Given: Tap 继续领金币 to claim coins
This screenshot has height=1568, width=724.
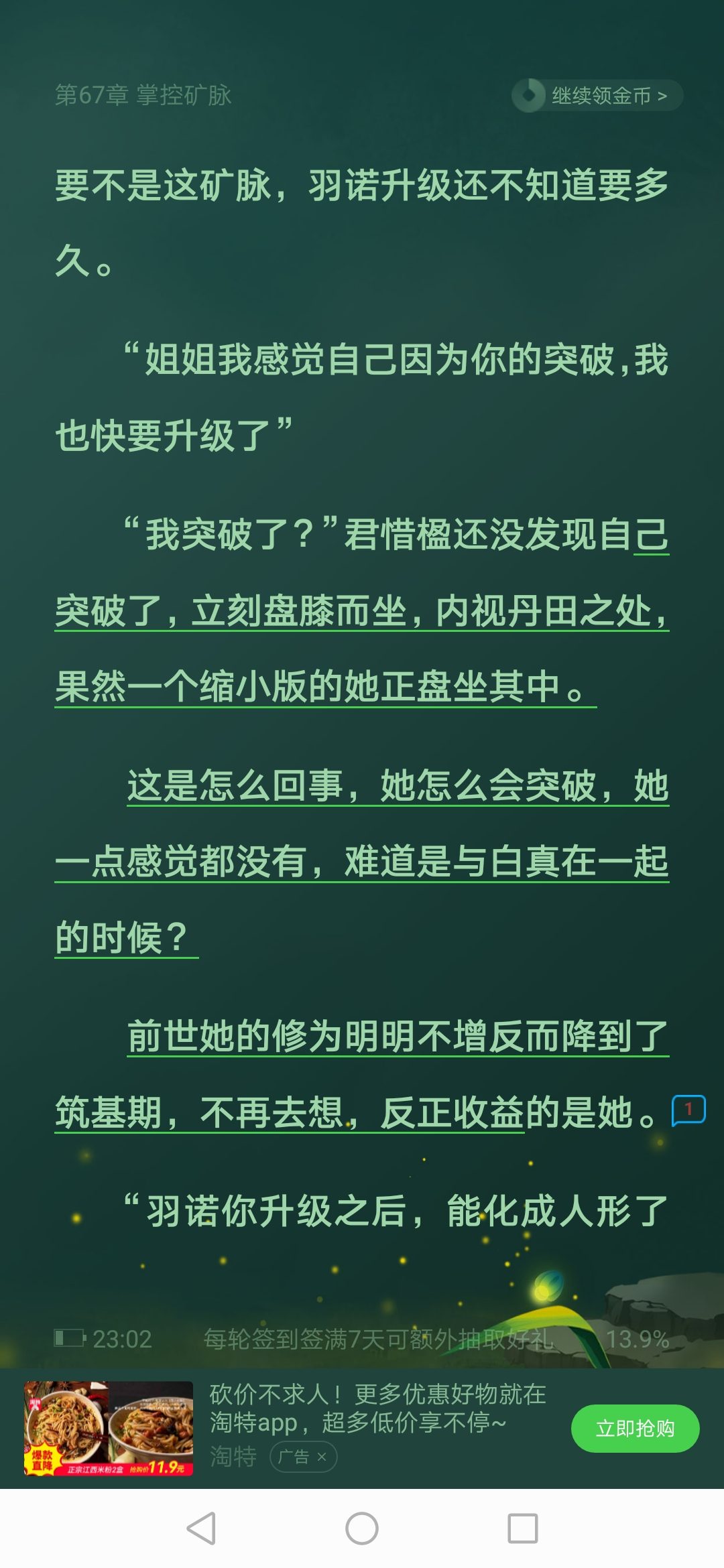Looking at the screenshot, I should coord(597,96).
